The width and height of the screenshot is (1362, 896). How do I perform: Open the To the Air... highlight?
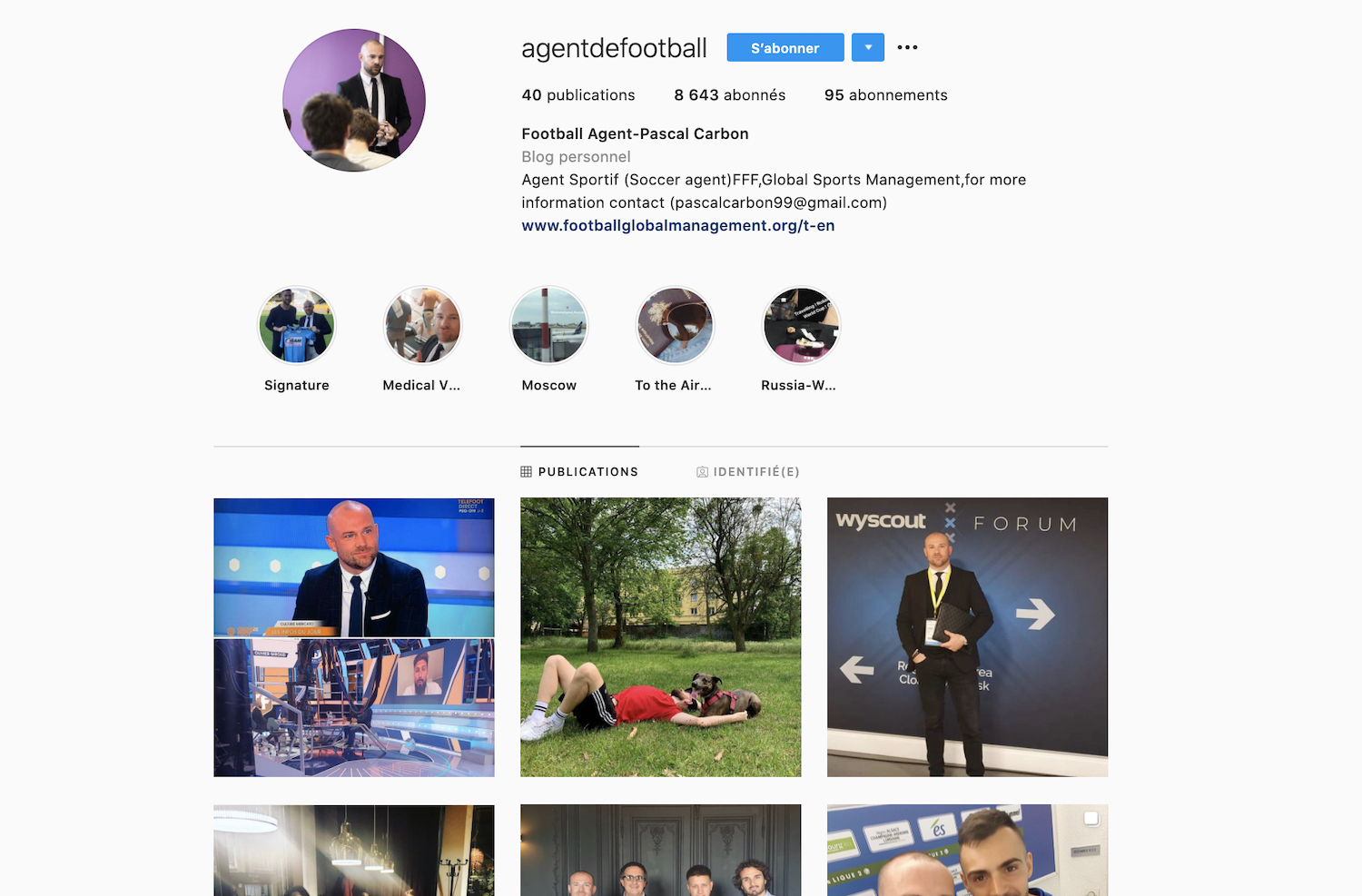(x=675, y=326)
